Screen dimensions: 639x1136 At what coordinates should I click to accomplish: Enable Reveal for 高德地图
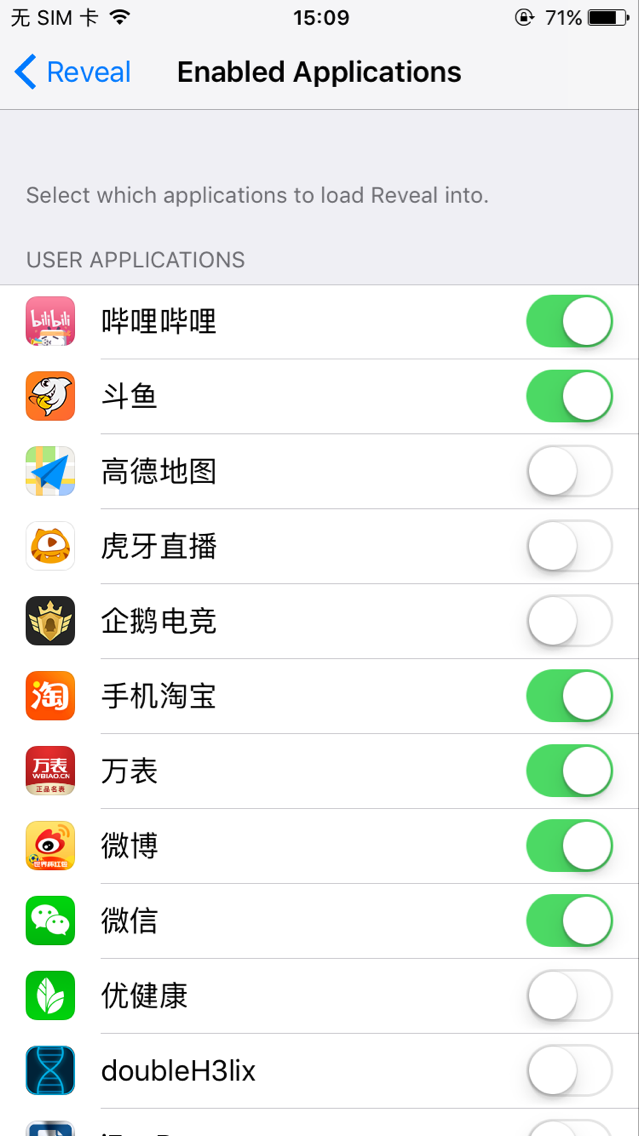point(569,471)
